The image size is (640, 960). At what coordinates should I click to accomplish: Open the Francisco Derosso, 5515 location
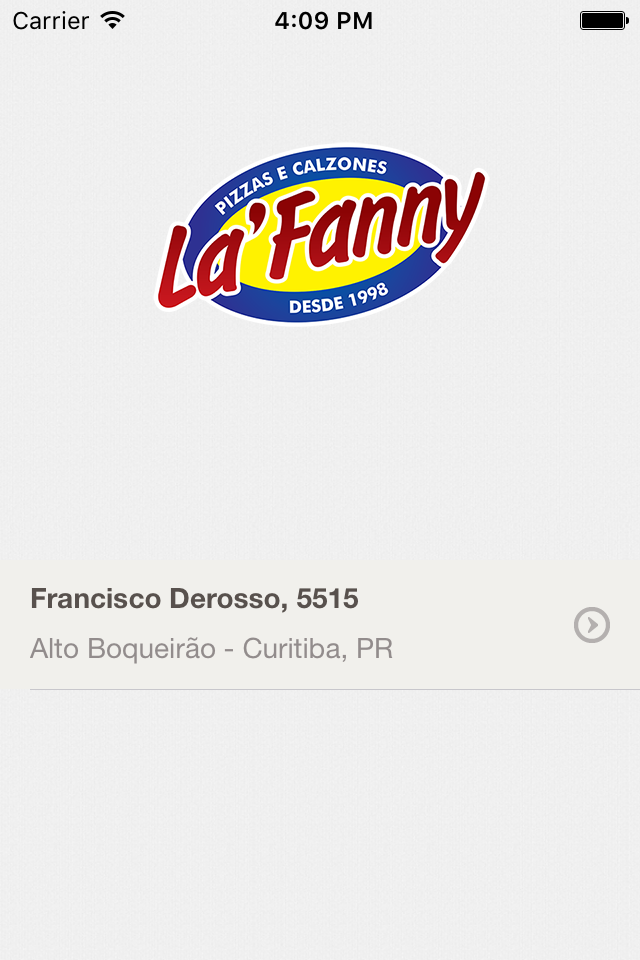coord(320,624)
